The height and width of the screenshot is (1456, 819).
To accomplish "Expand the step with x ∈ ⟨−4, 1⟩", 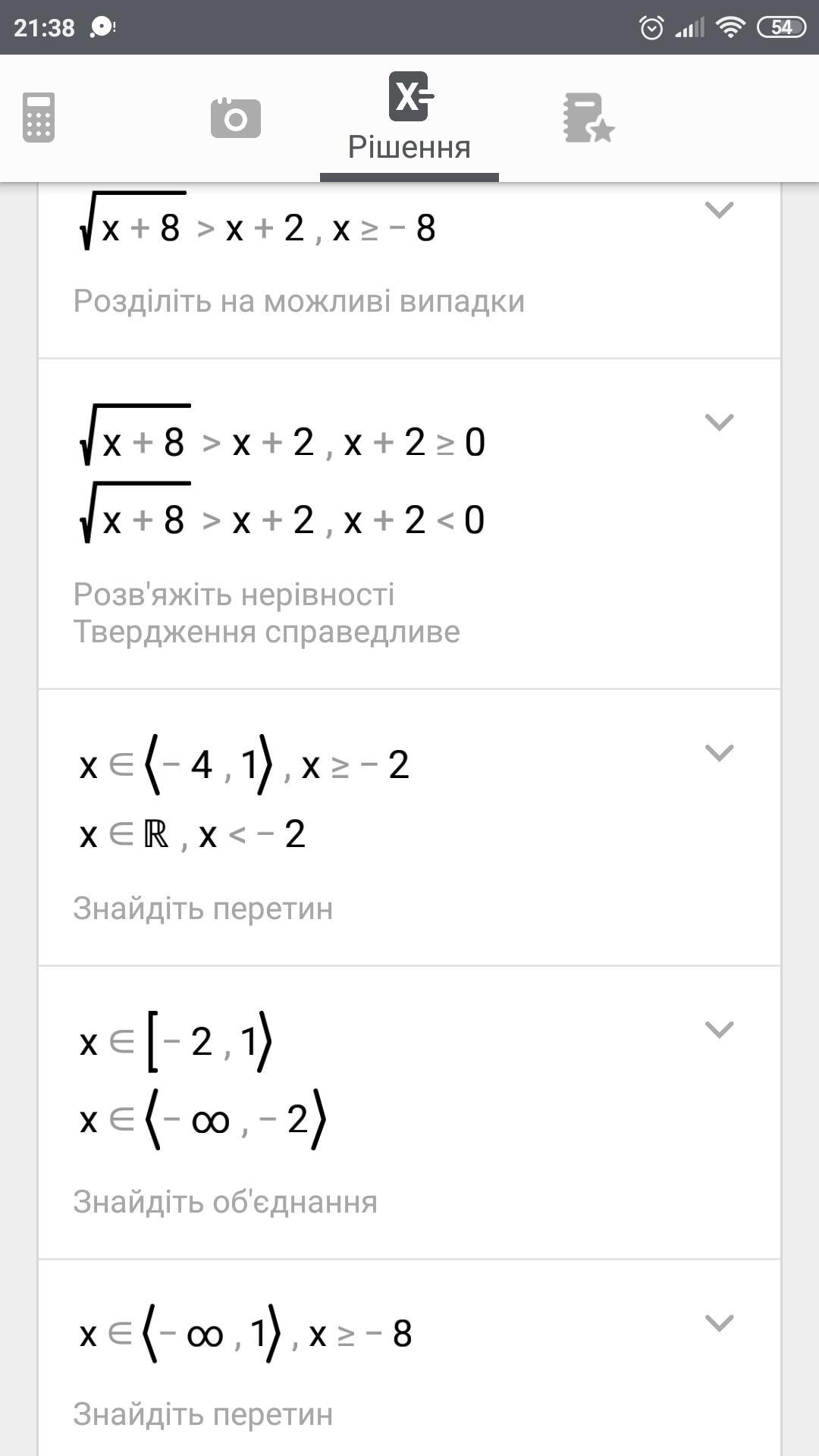I will [x=719, y=753].
